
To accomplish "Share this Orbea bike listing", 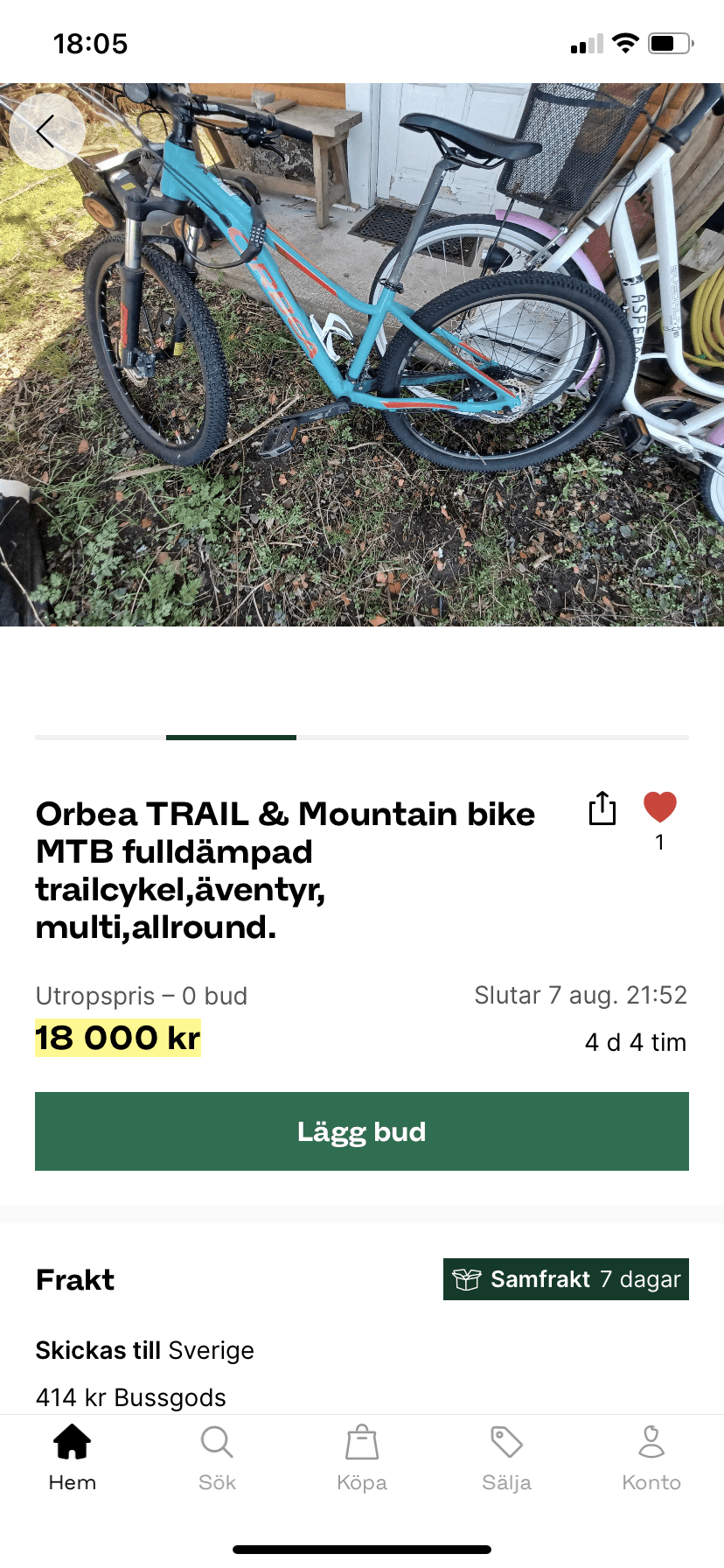I will [602, 808].
